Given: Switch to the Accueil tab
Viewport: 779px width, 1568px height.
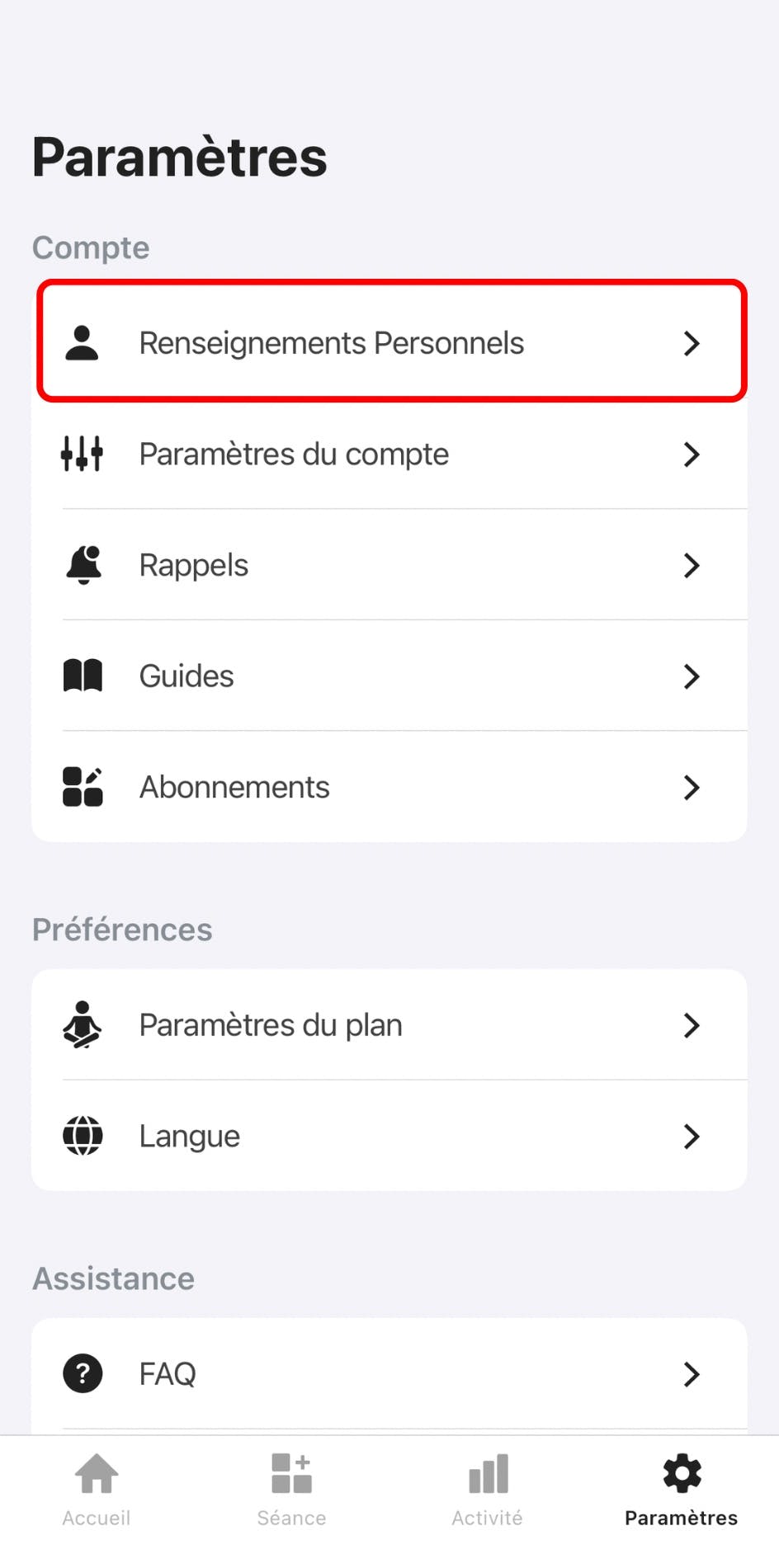Looking at the screenshot, I should [97, 1489].
